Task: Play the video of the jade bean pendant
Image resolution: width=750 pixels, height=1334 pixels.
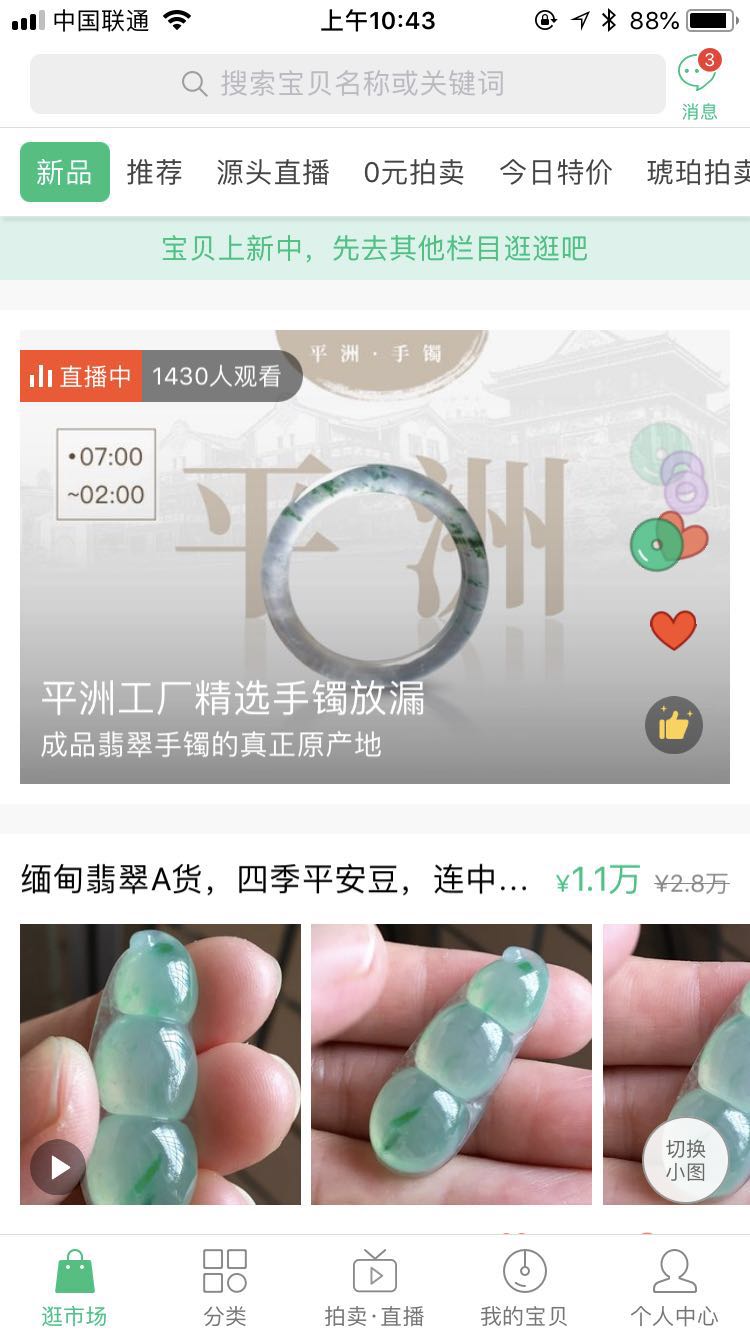Action: [58, 1167]
